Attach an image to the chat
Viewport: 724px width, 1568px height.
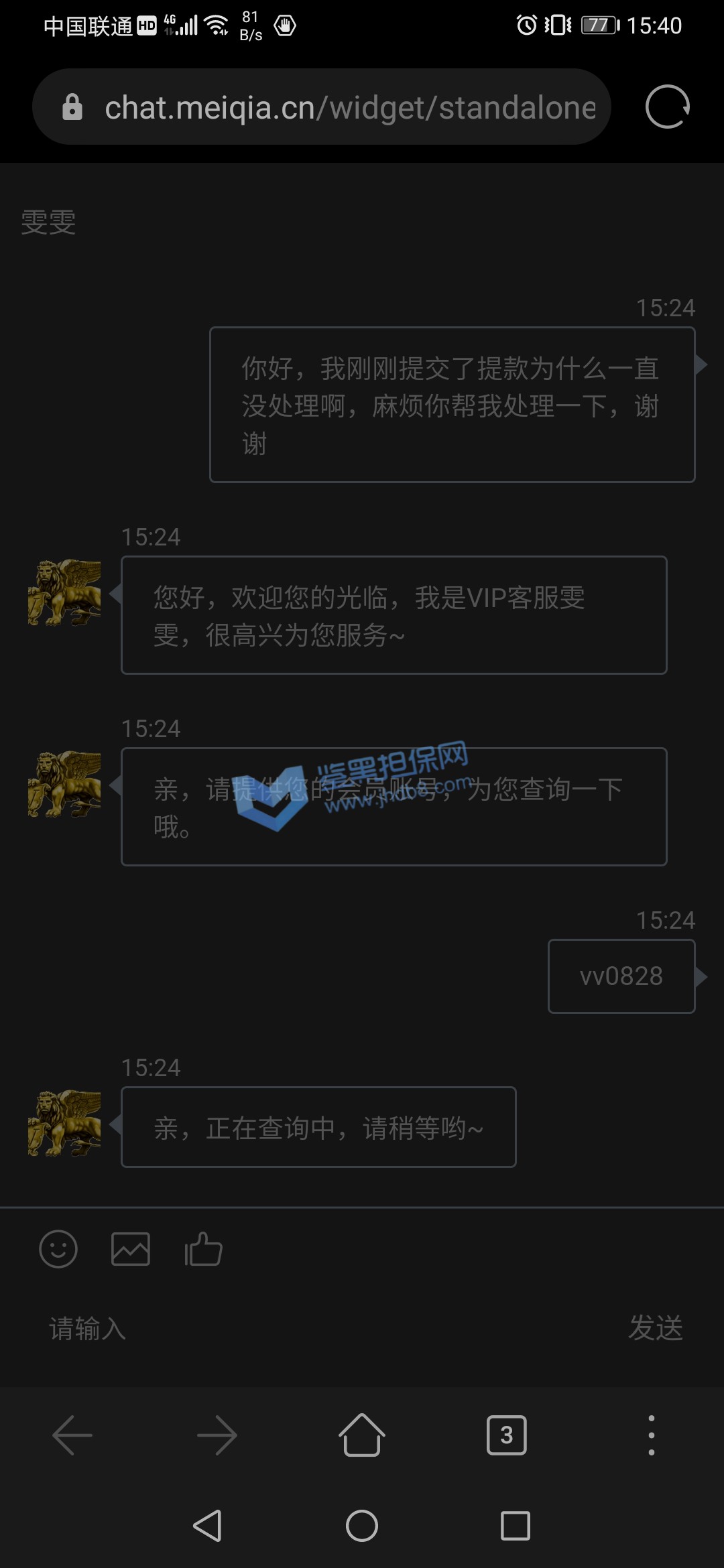[131, 1249]
